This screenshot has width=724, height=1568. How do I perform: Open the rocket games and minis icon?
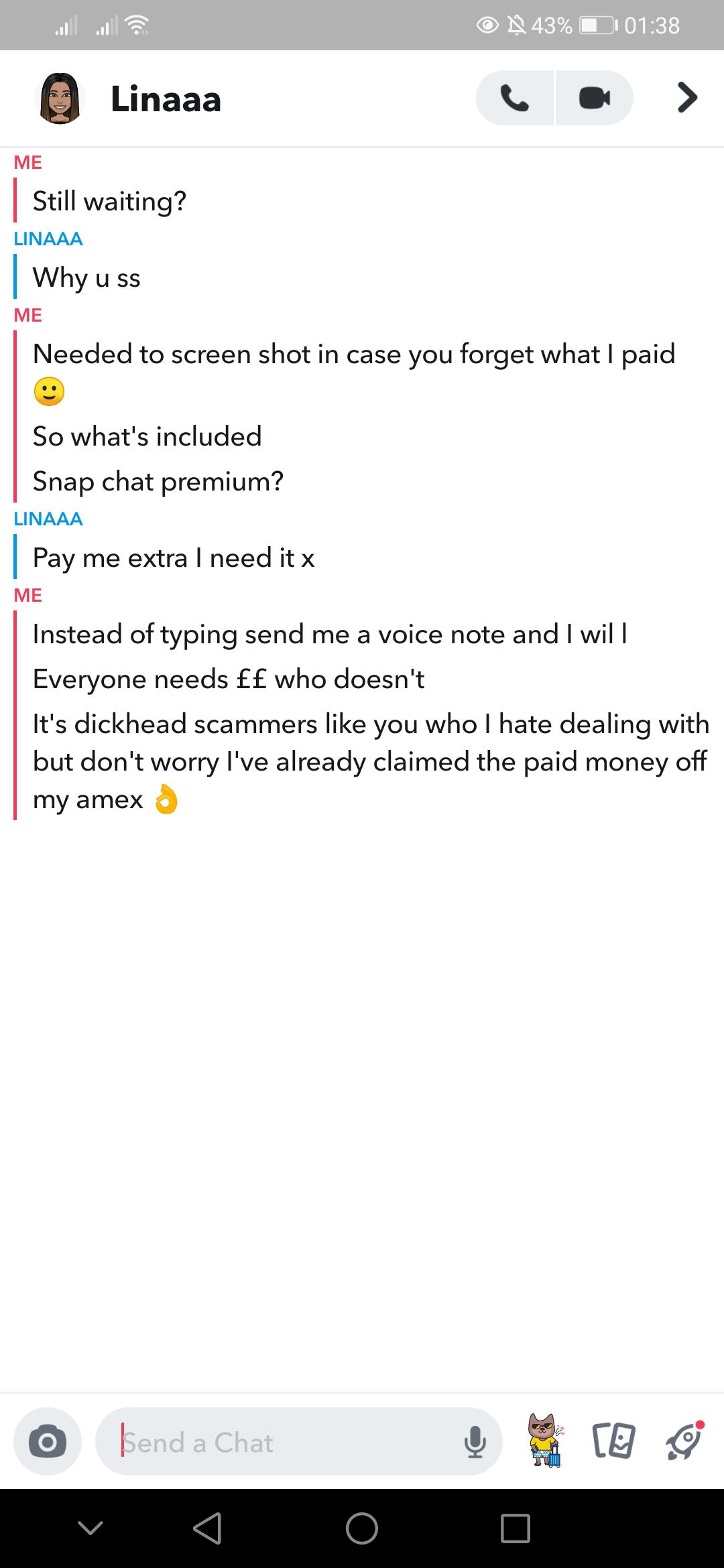coord(683,1441)
